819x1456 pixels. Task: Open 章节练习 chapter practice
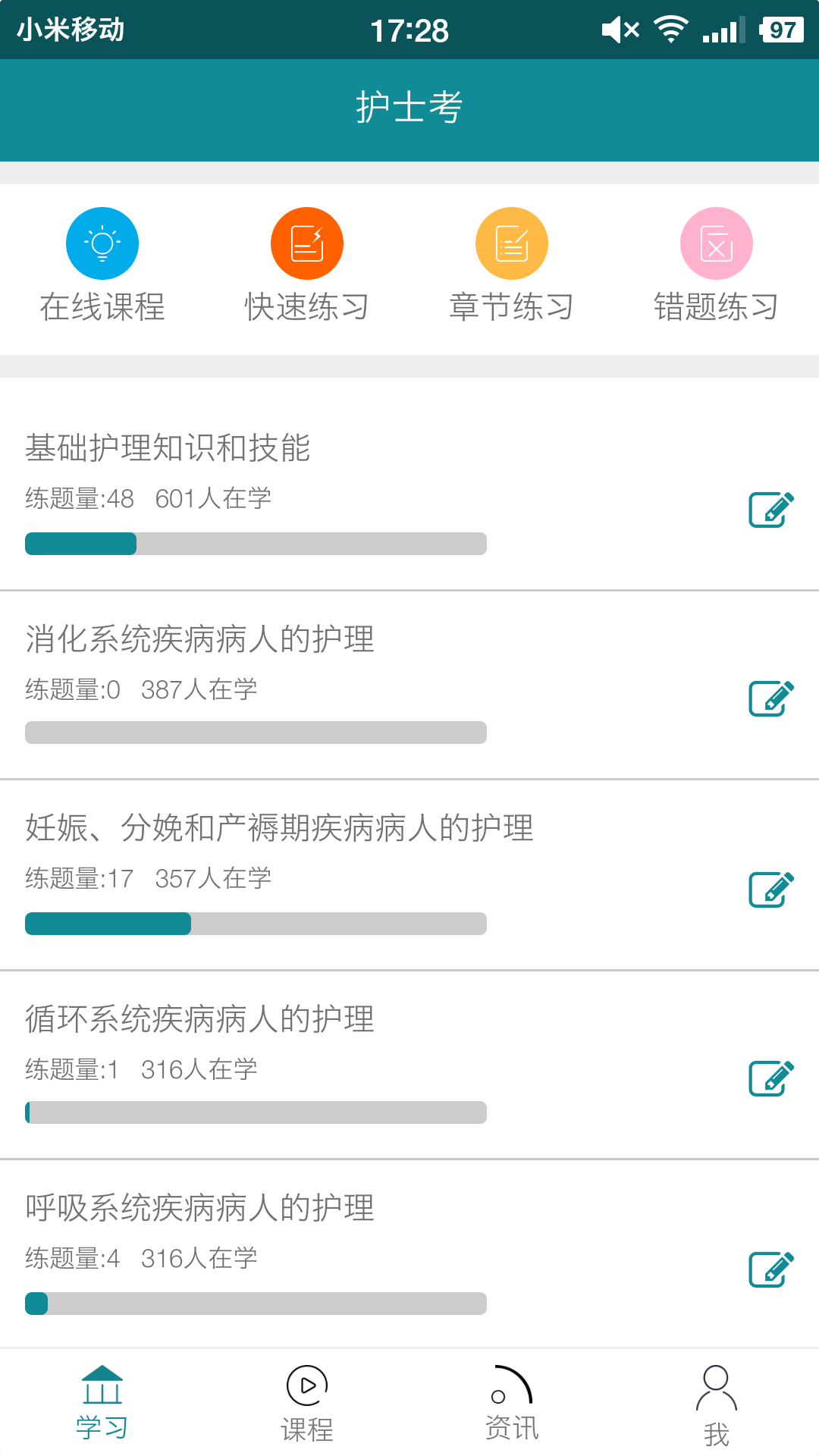[x=512, y=264]
